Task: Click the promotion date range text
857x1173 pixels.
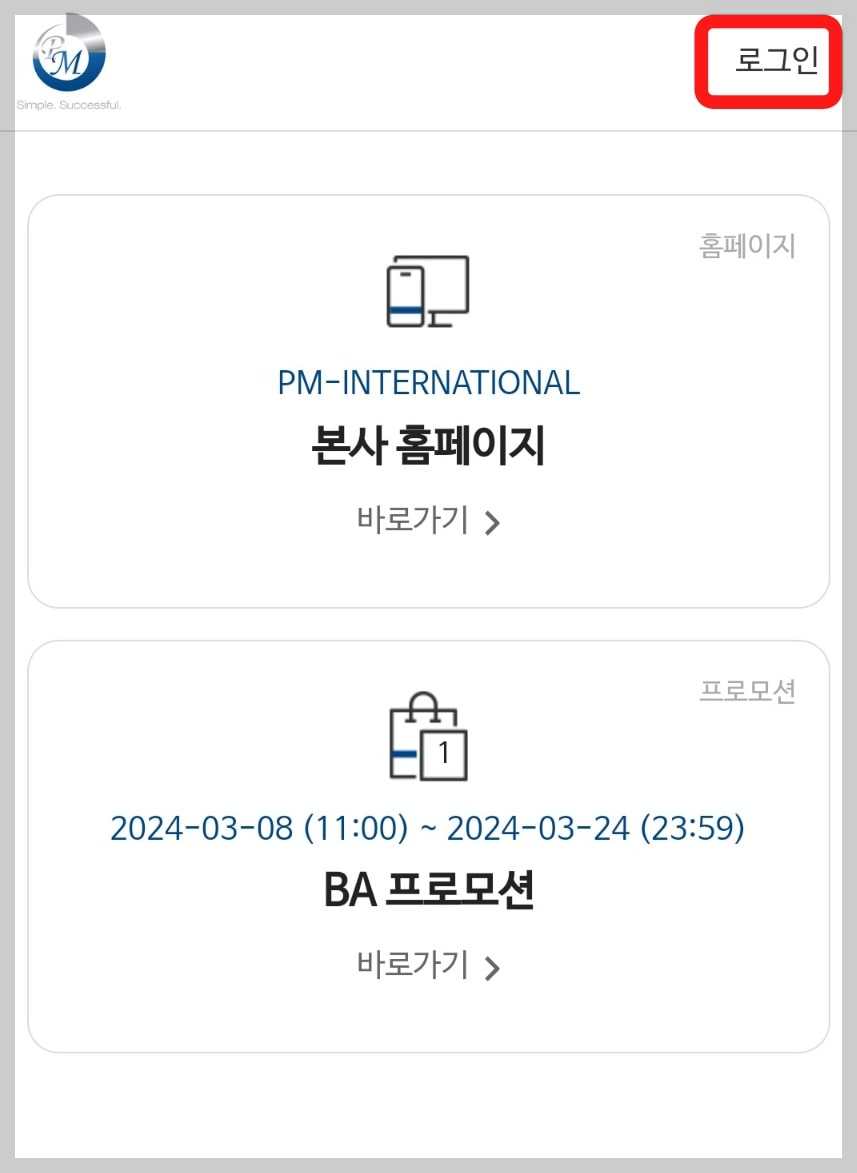Action: click(x=428, y=828)
